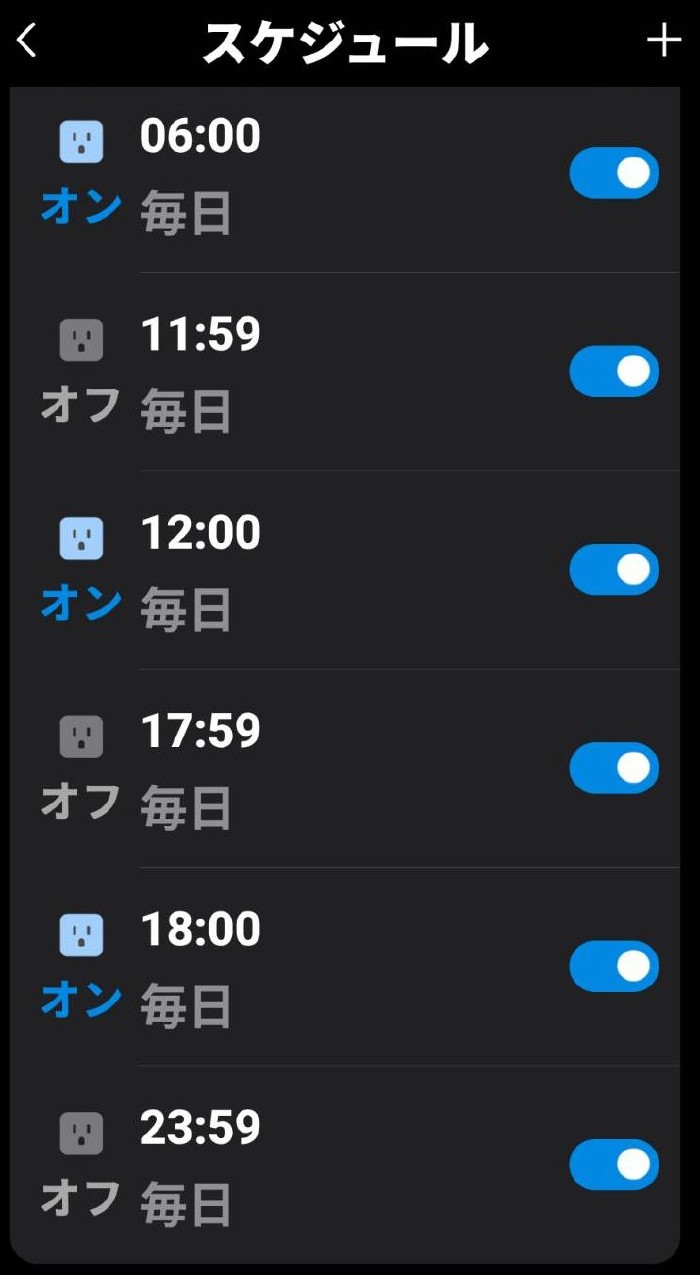The image size is (700, 1275).
Task: Edit the 23:59 毎日 schedule row
Action: [x=300, y=1164]
